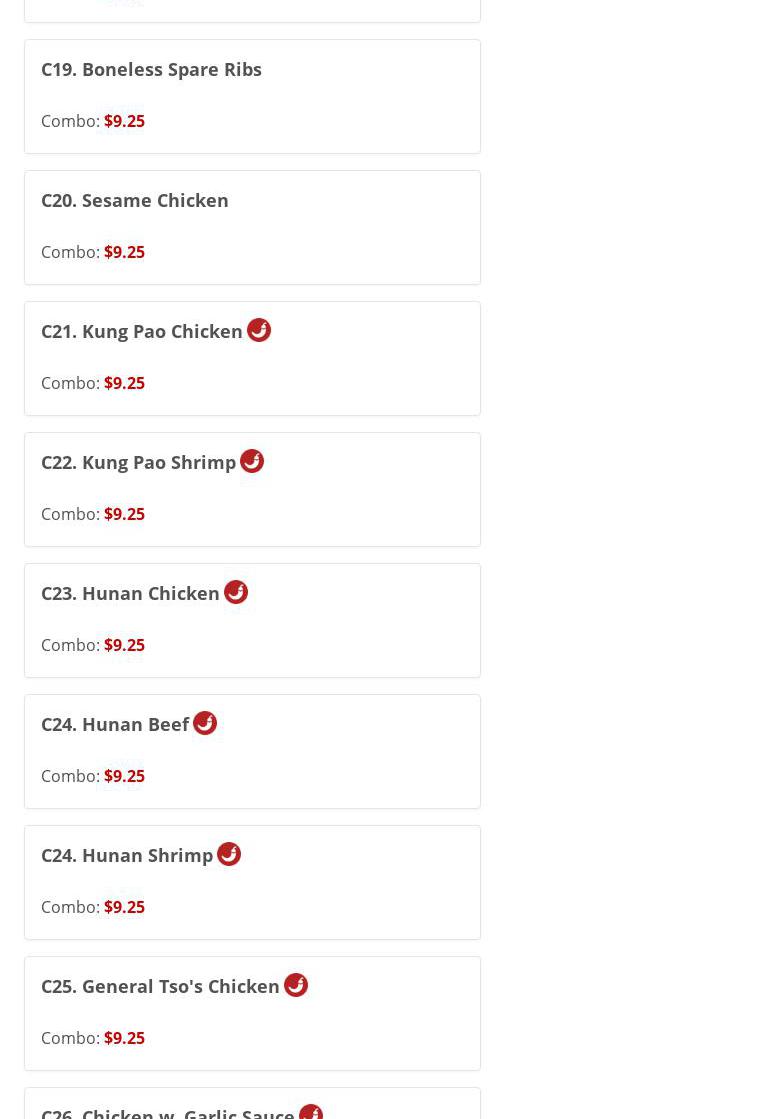The image size is (770, 1119).
Task: Pick the C24 Hunan Shrimp item
Action: pyautogui.click(x=252, y=882)
